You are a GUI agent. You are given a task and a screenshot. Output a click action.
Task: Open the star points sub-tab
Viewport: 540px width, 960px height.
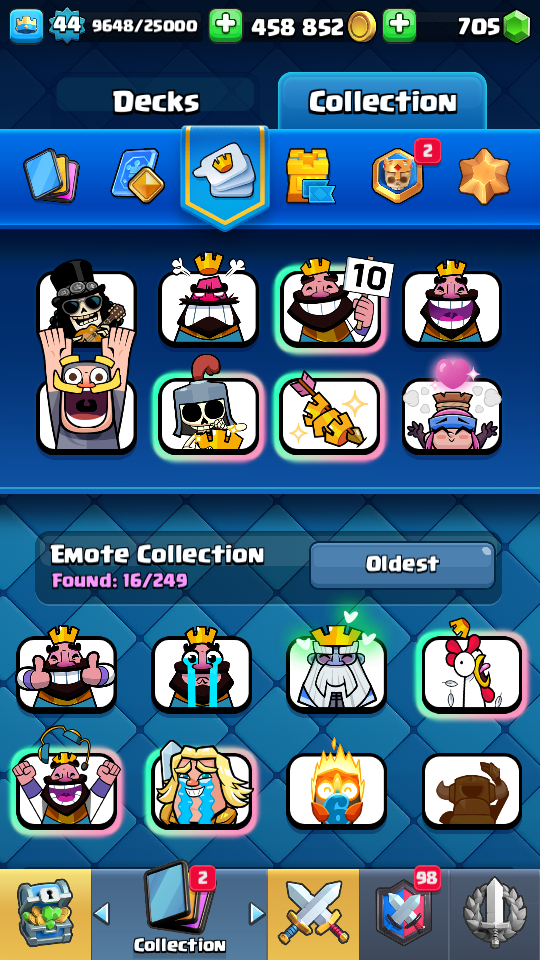pyautogui.click(x=484, y=174)
